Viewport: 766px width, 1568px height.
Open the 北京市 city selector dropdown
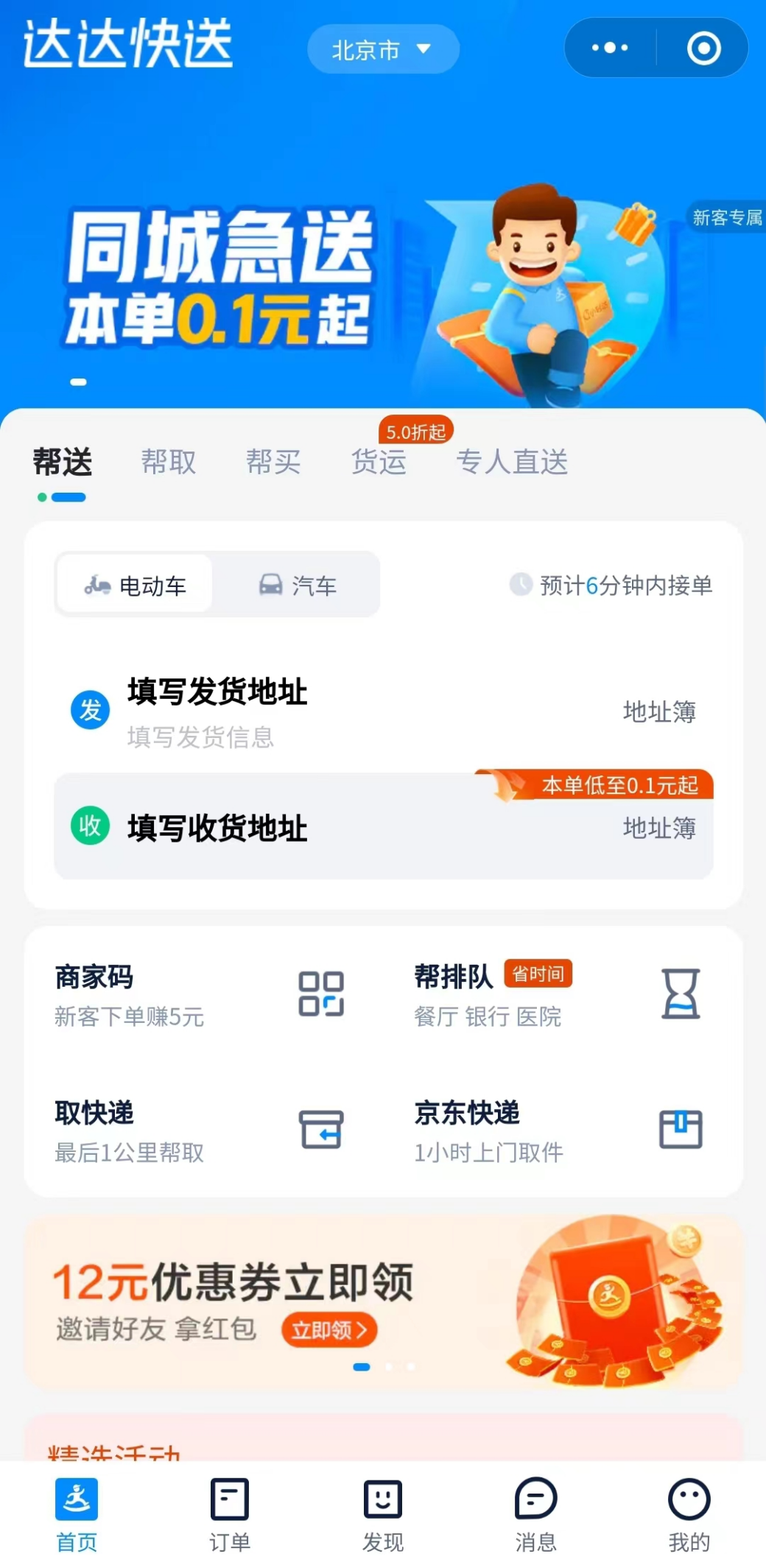point(382,49)
